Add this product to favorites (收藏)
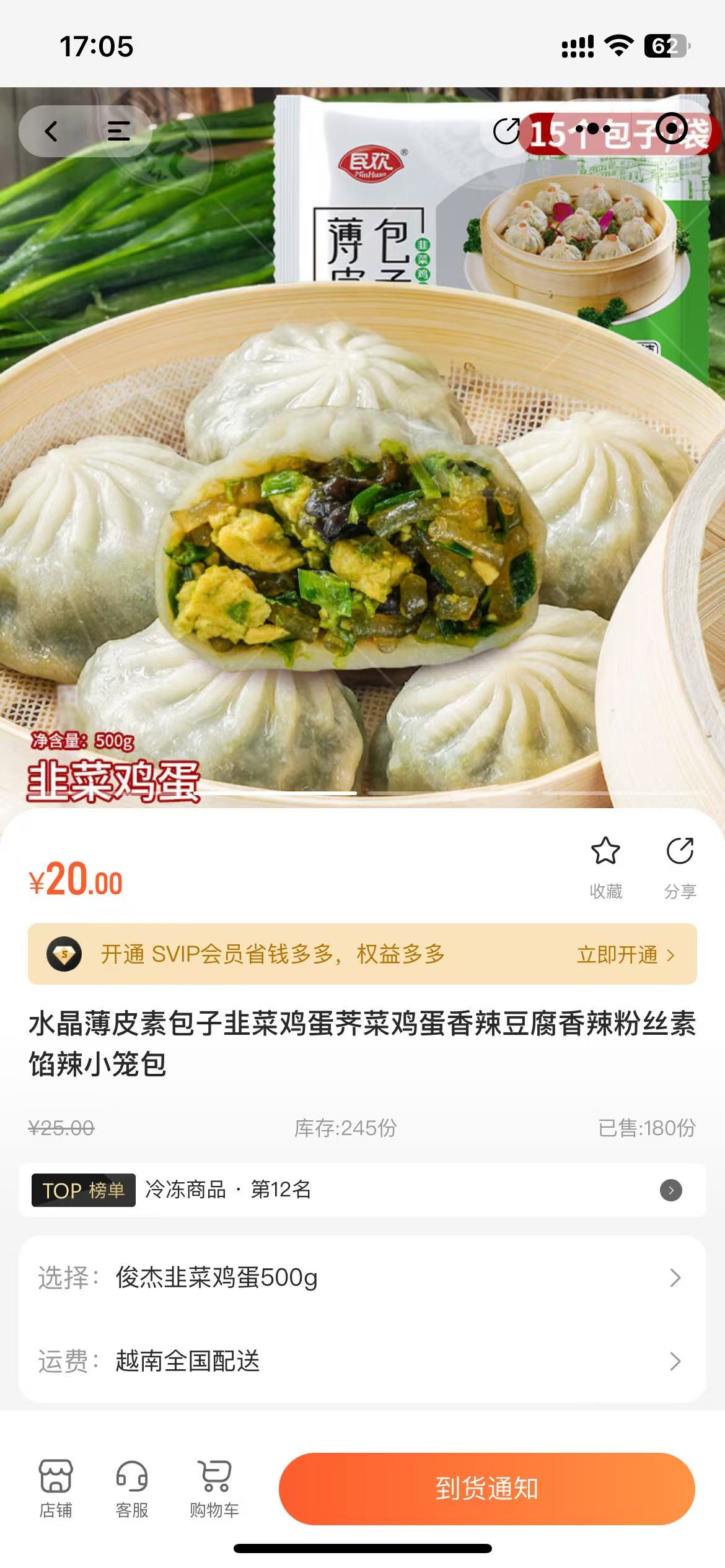 click(605, 866)
